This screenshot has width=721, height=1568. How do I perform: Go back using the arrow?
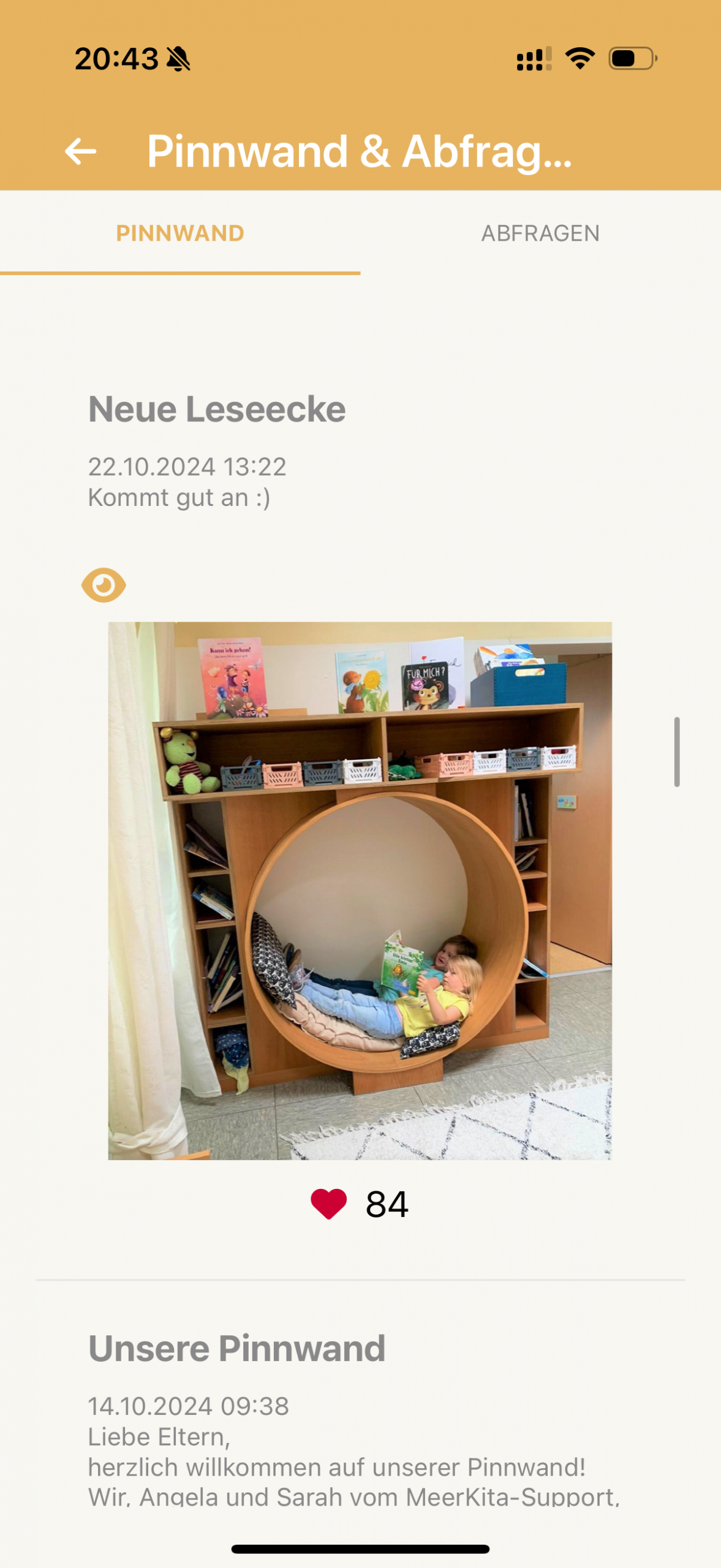pos(81,151)
